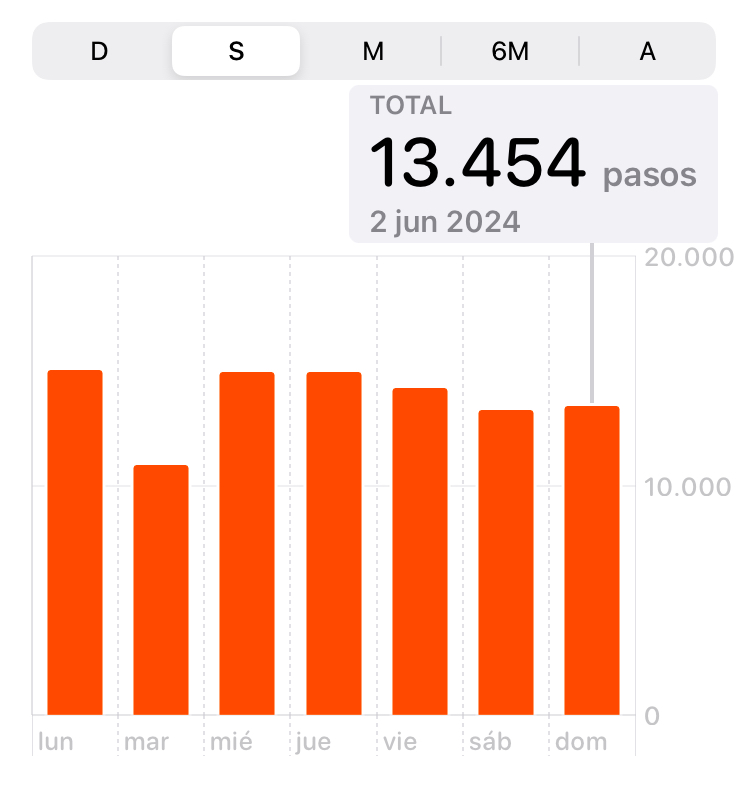Tap the dom bar in the chart
The image size is (750, 811).
click(x=592, y=561)
